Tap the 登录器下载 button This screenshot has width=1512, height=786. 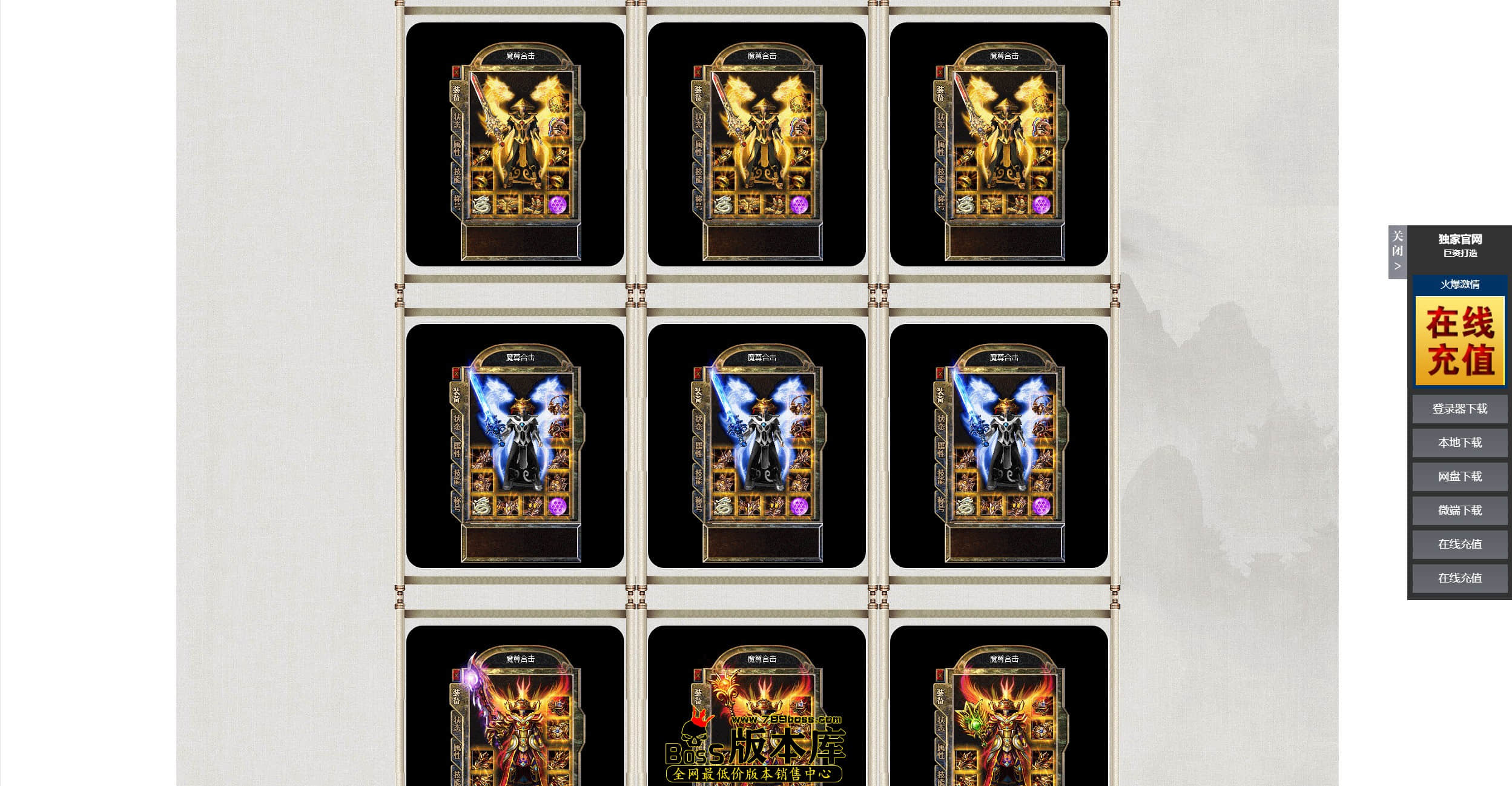1459,409
